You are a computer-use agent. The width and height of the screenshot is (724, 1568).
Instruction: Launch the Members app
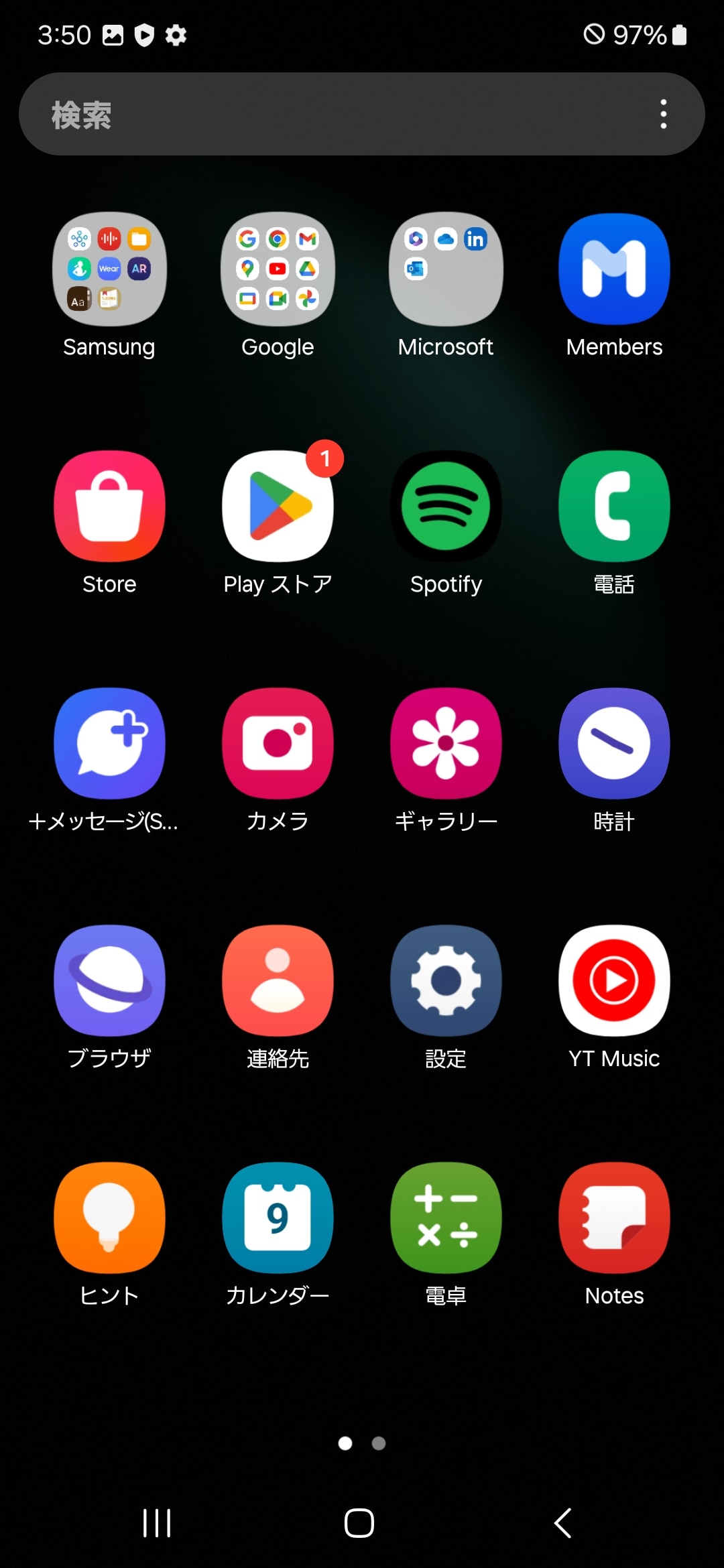[x=614, y=270]
